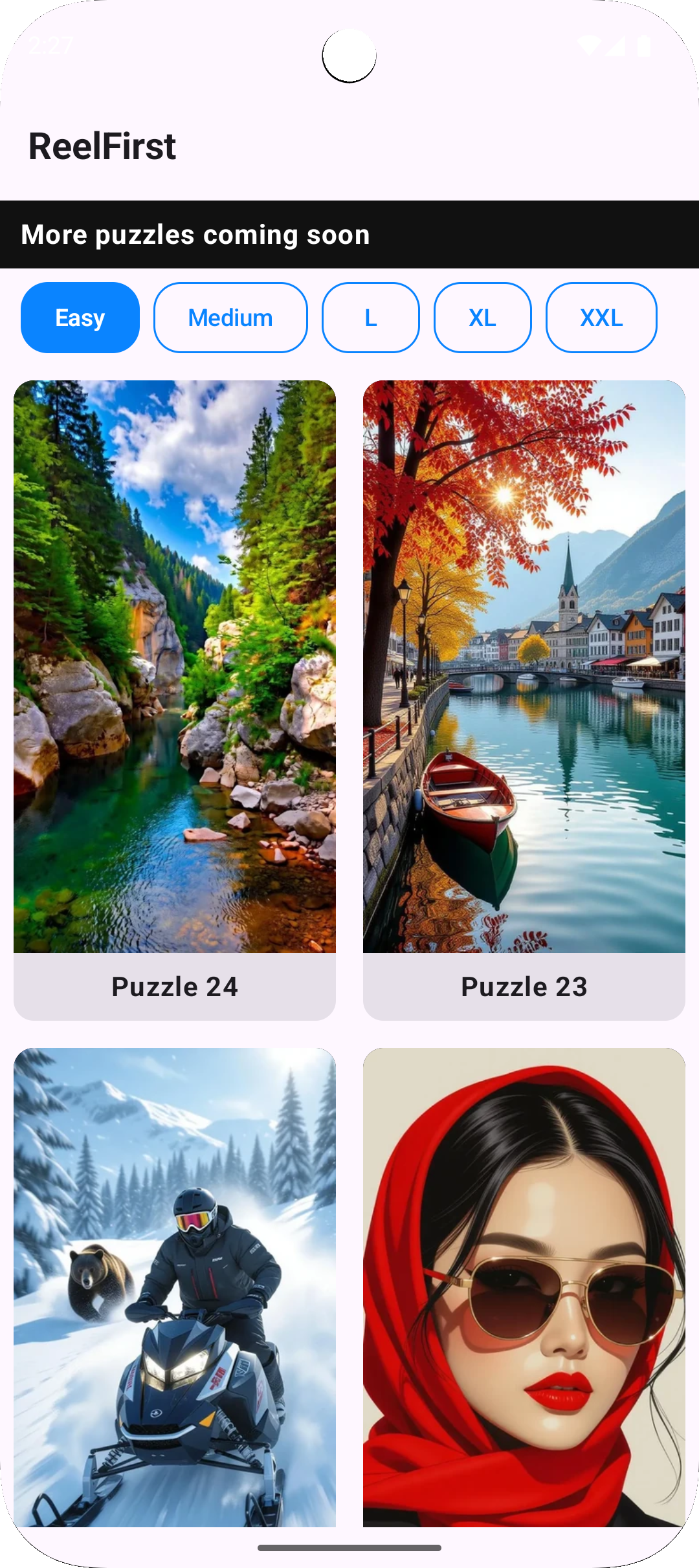Tap the cellular signal icon

pyautogui.click(x=616, y=45)
